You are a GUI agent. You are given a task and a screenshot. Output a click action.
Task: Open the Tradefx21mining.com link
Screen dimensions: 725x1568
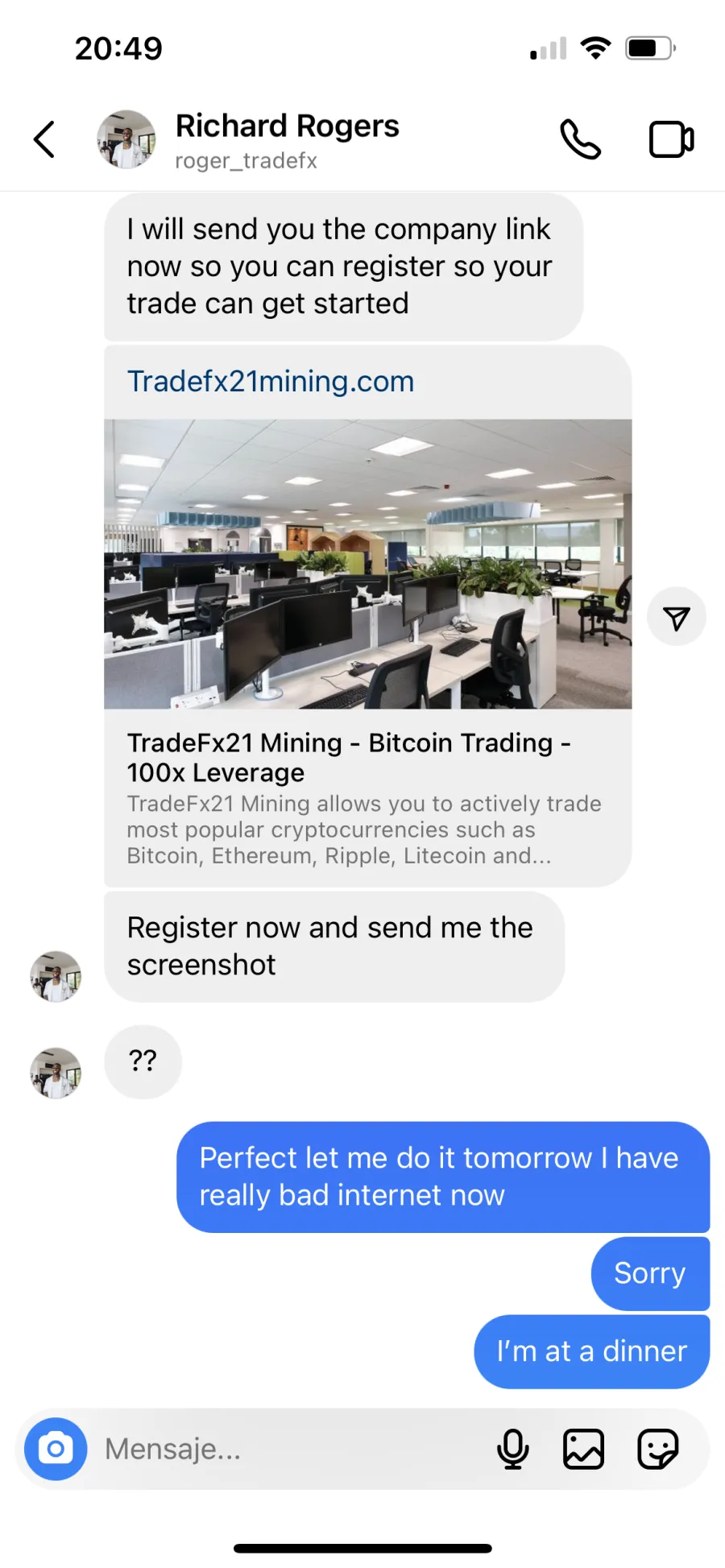(x=271, y=381)
